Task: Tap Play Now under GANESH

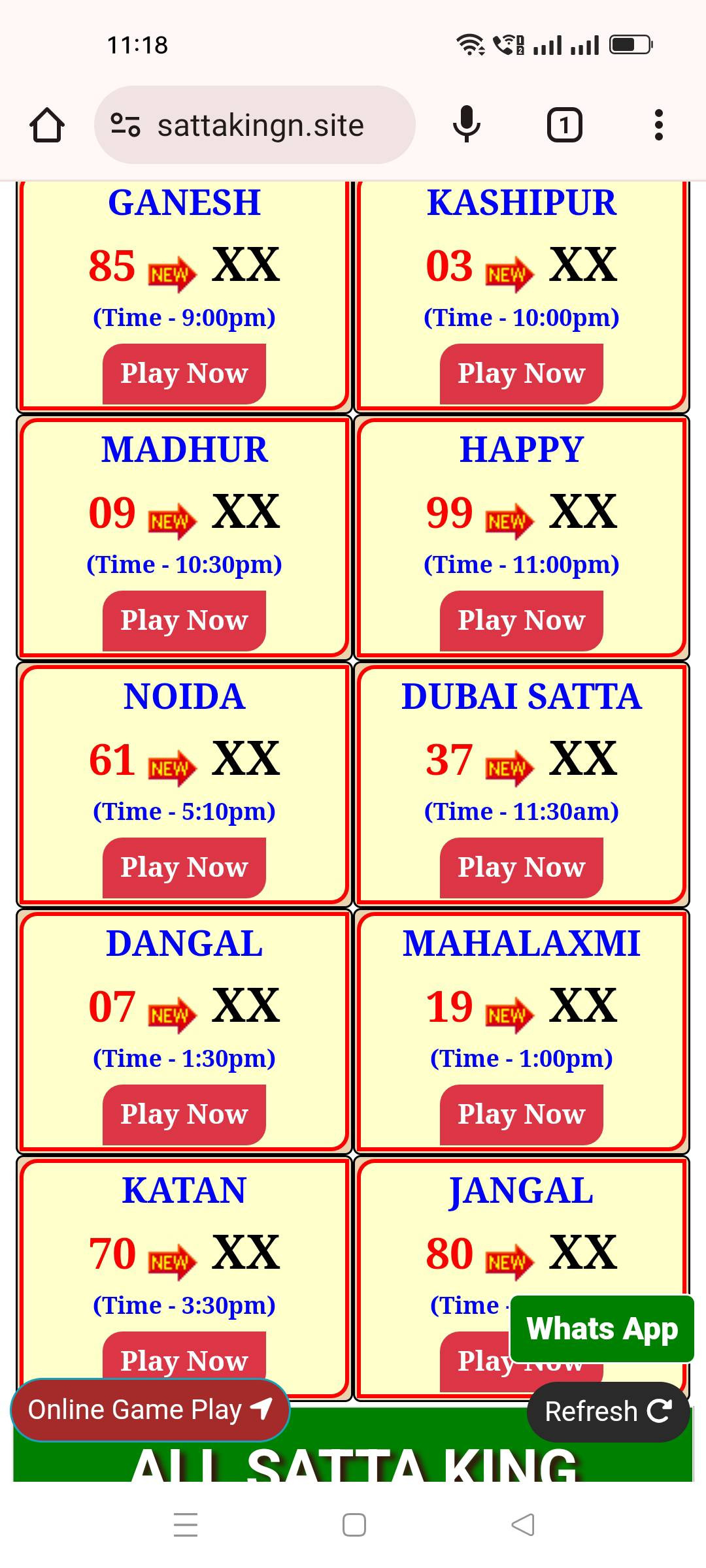Action: (x=184, y=374)
